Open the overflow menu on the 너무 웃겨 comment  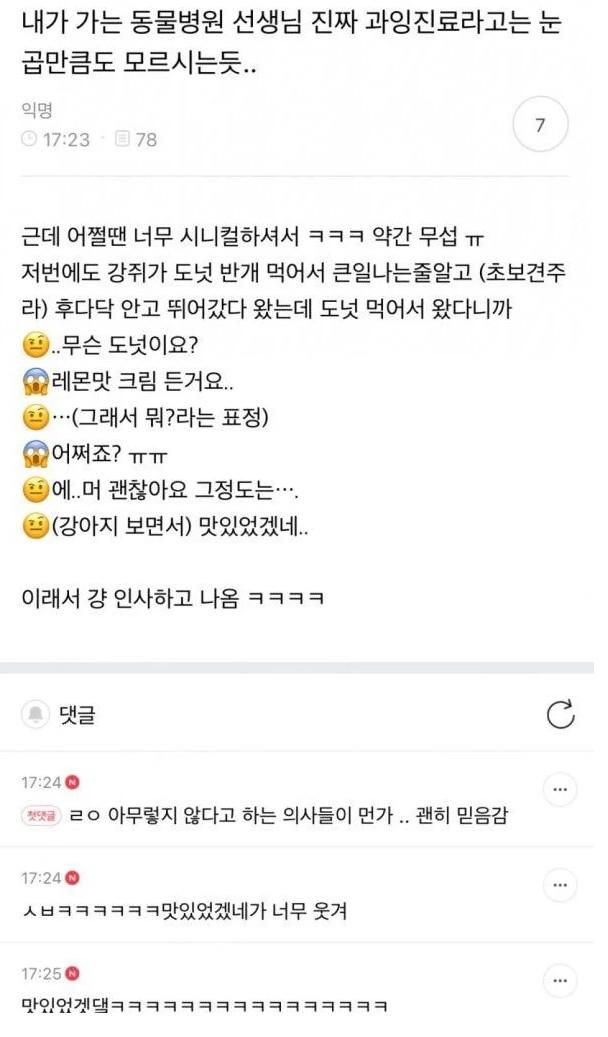pyautogui.click(x=560, y=885)
